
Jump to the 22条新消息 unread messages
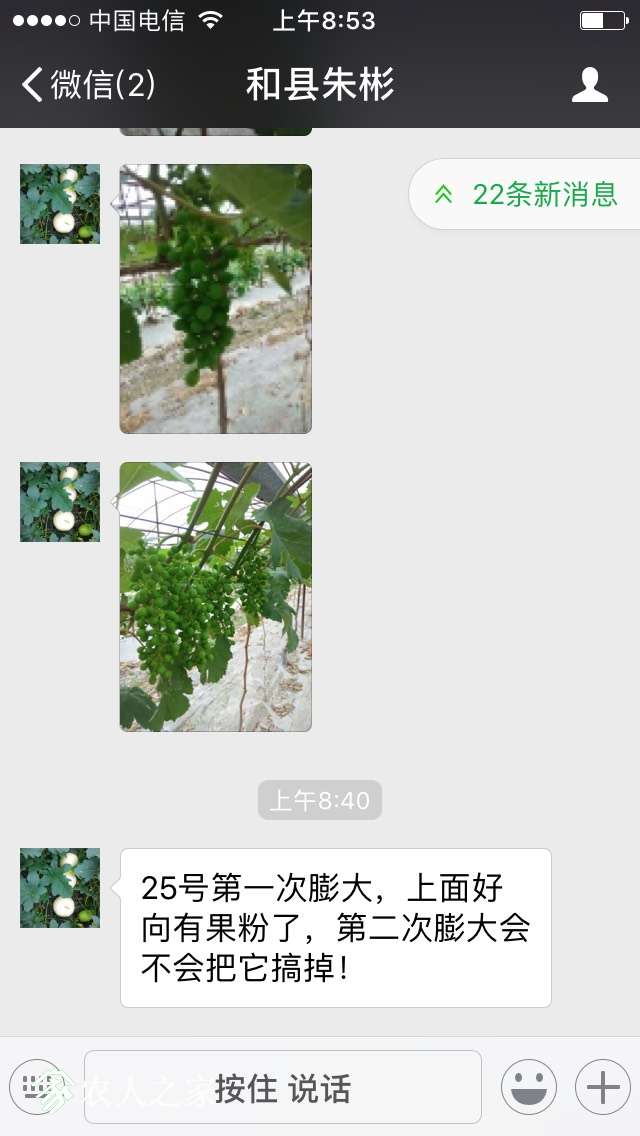[527, 194]
